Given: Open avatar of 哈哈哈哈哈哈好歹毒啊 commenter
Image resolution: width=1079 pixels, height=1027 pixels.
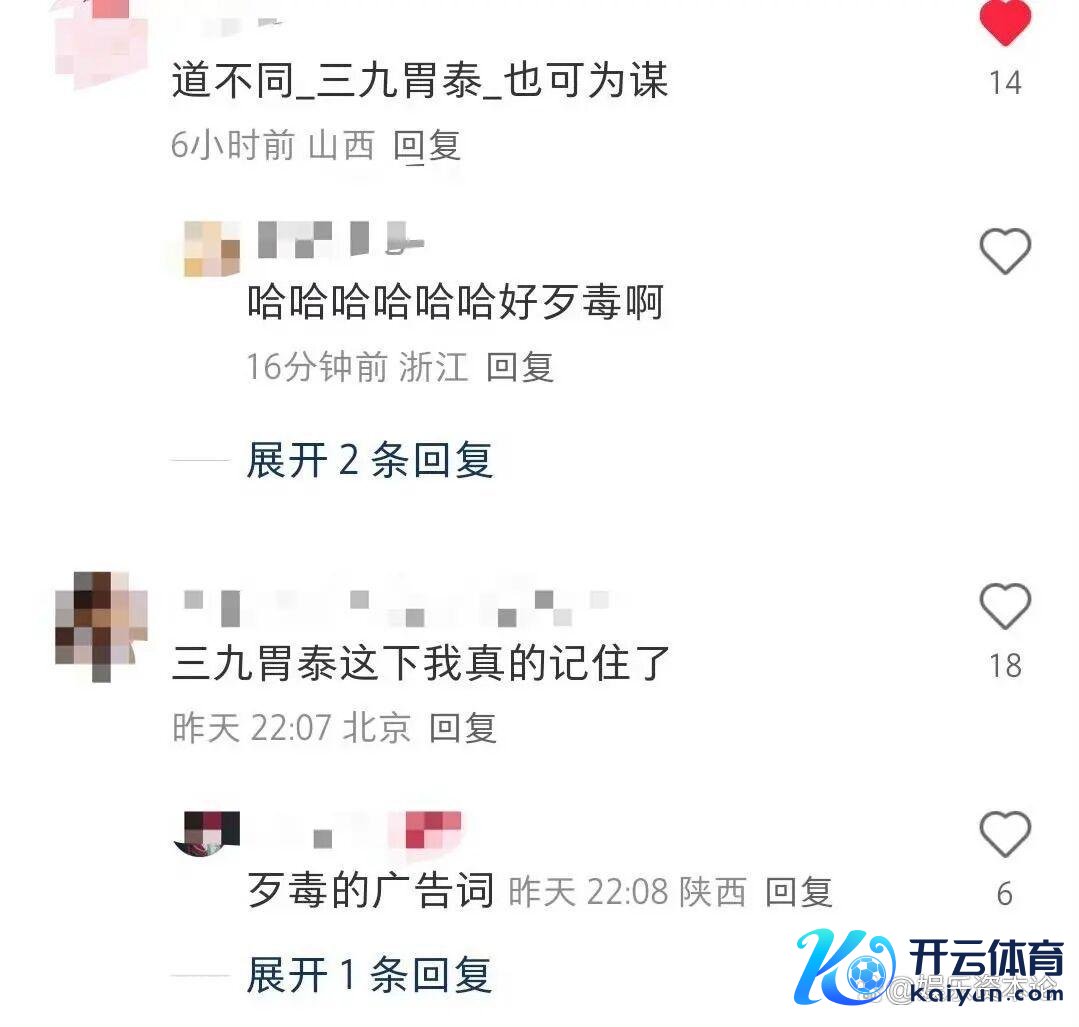Looking at the screenshot, I should [212, 247].
